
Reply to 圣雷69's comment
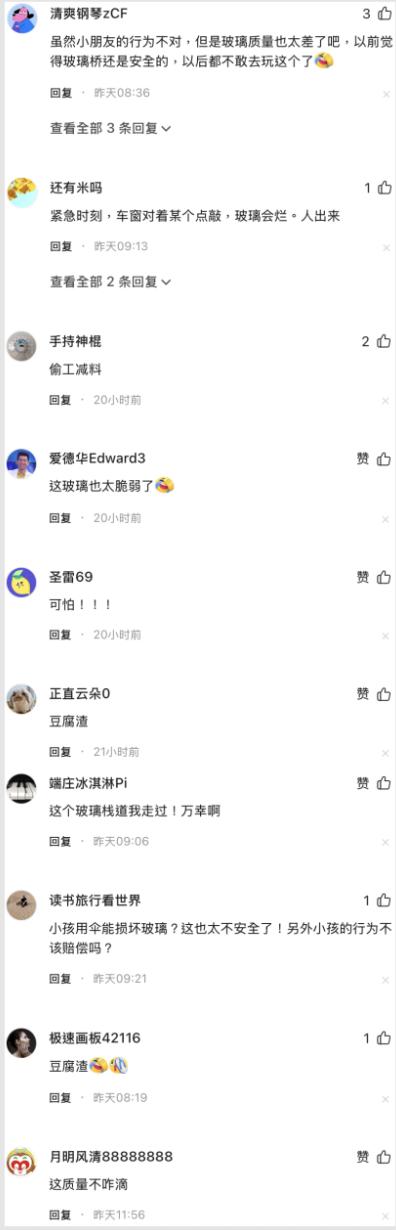(61, 635)
